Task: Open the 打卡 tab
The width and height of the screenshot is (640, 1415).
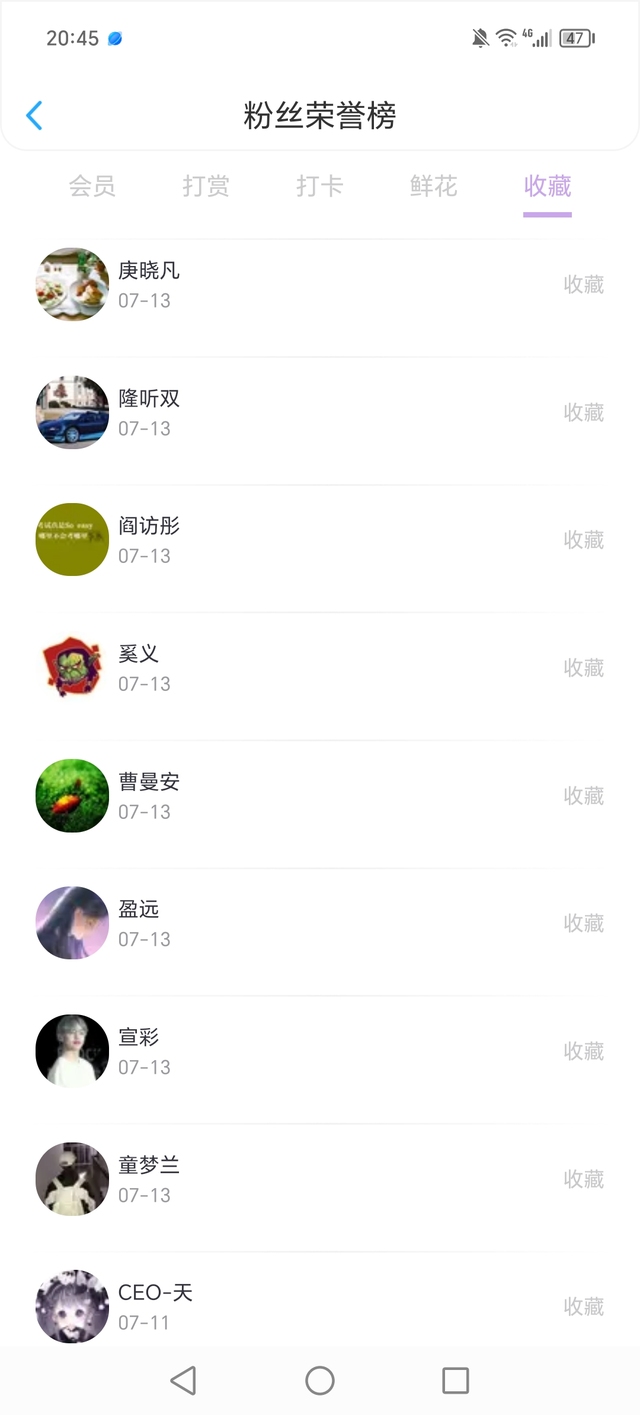Action: click(320, 186)
